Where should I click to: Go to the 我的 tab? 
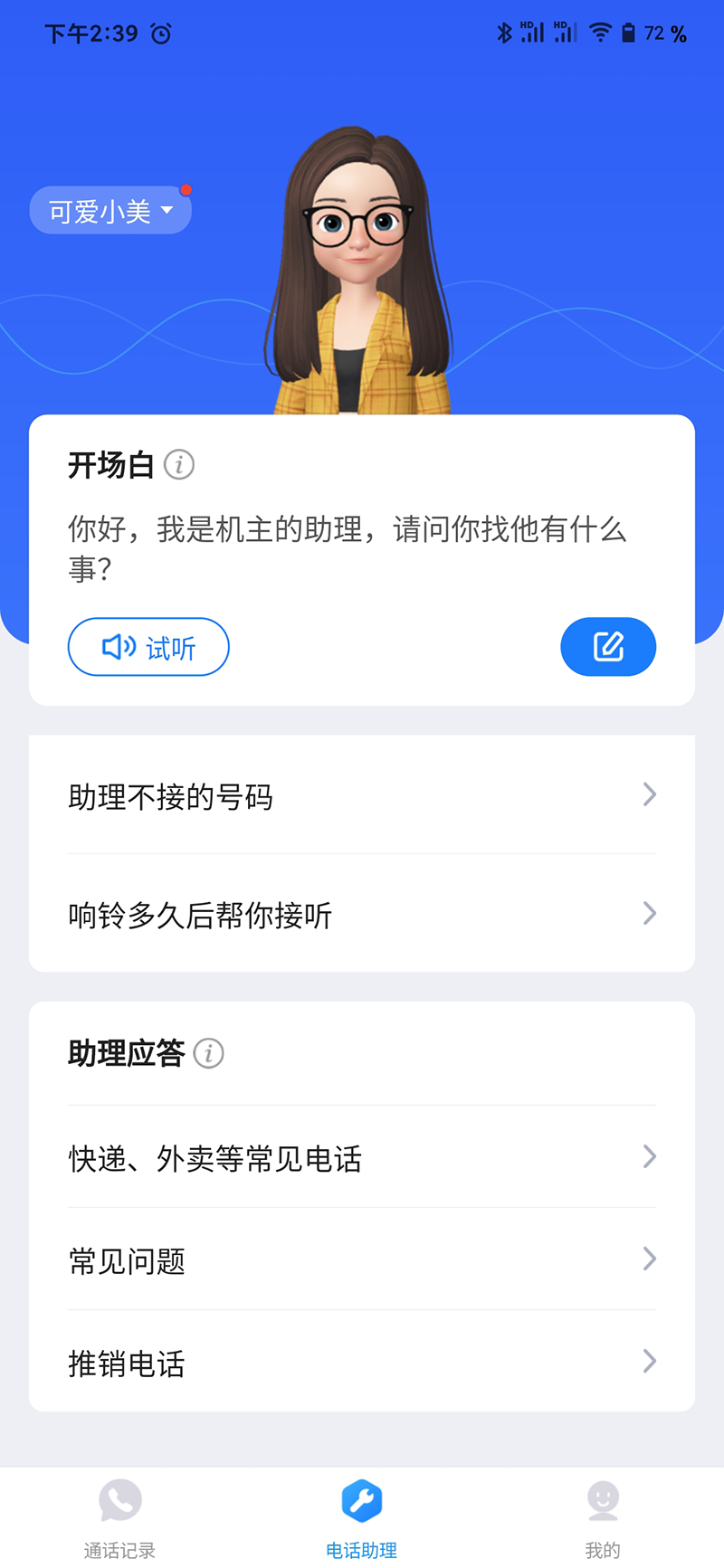pyautogui.click(x=603, y=1519)
